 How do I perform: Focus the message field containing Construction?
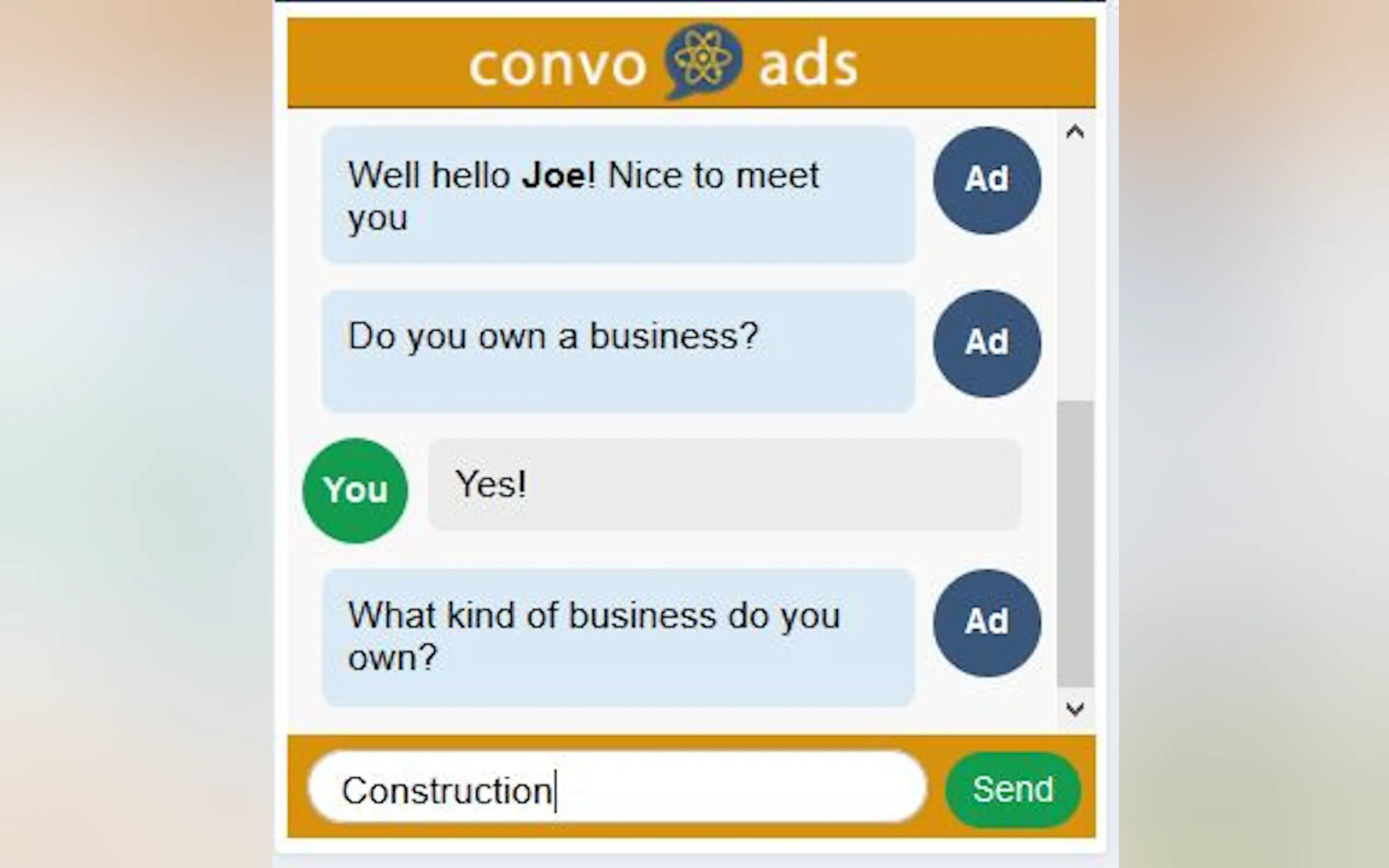point(617,788)
